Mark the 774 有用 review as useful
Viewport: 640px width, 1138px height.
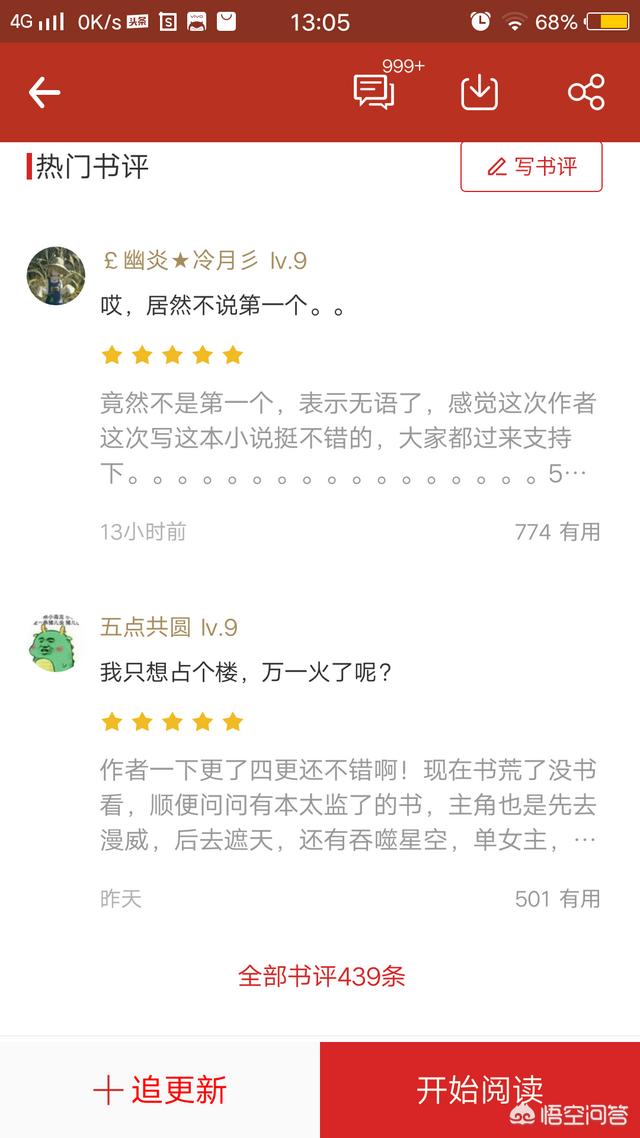point(557,532)
